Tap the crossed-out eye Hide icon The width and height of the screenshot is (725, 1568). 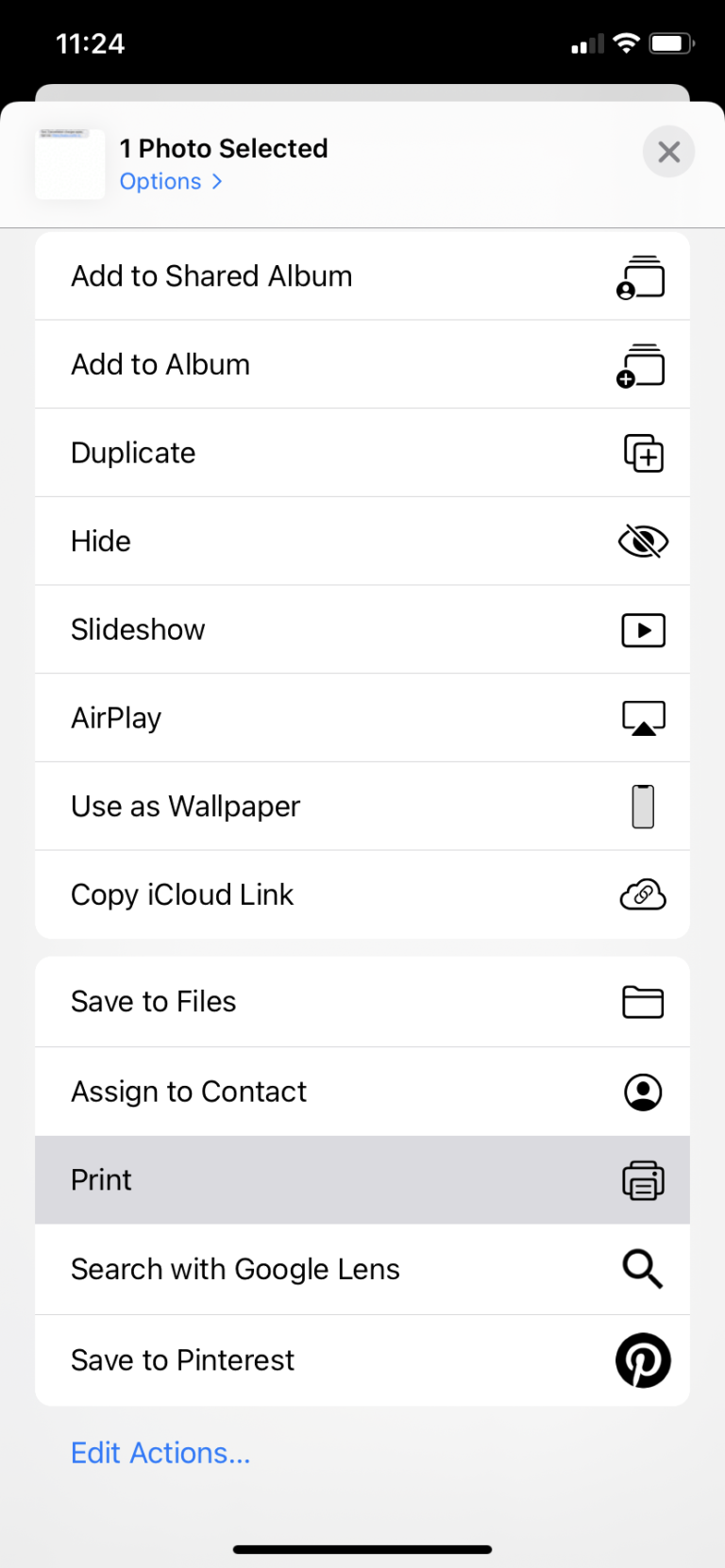tap(643, 541)
